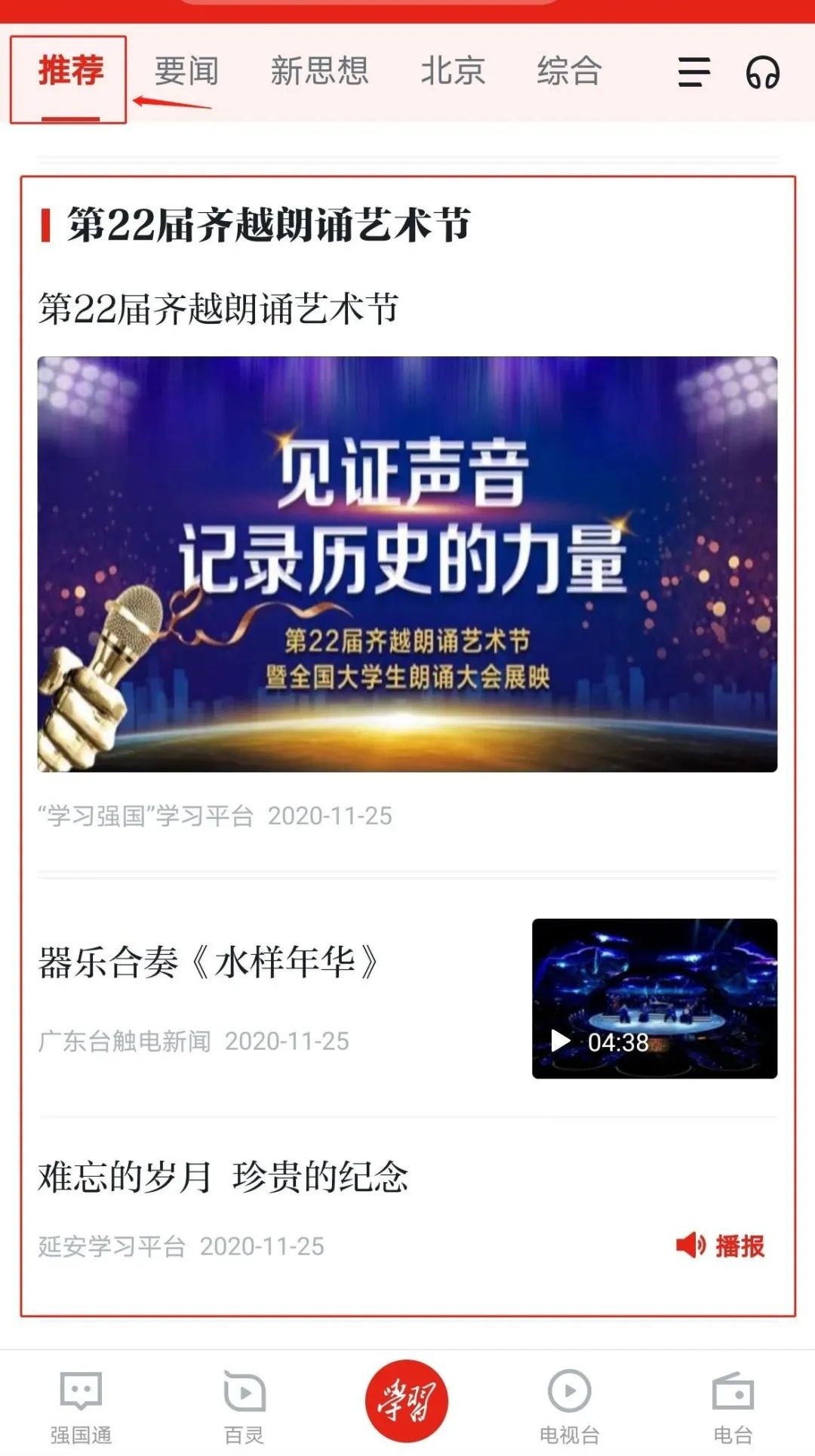Tap the red 学习 center button
Viewport: 815px width, 1456px height.
coord(407,1401)
